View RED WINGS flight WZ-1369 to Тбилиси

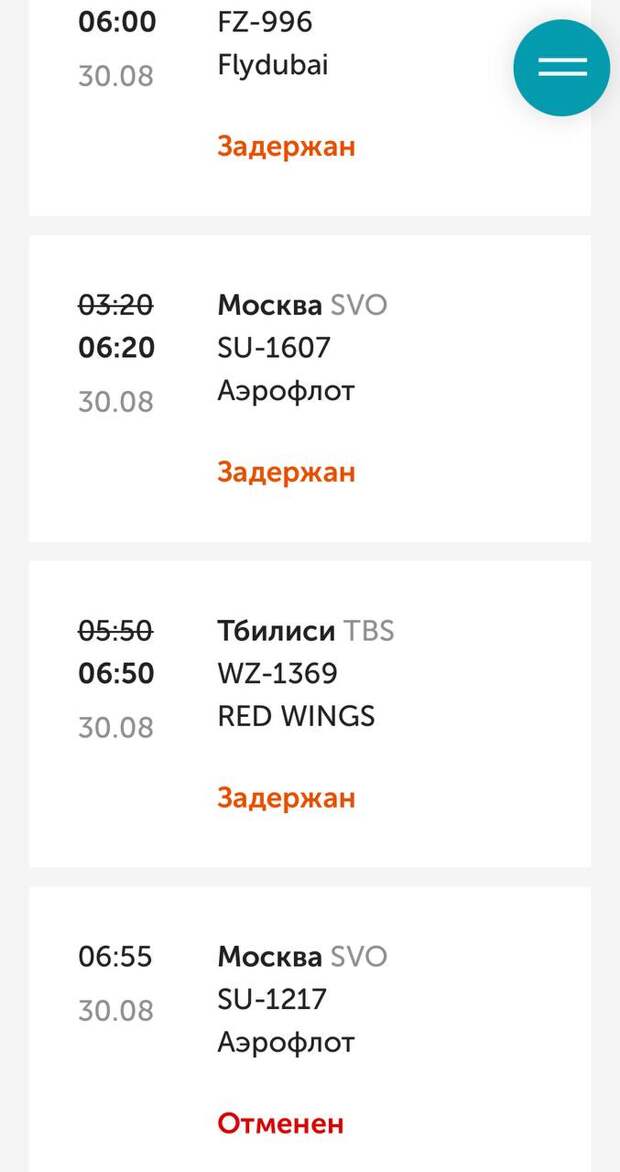click(310, 715)
